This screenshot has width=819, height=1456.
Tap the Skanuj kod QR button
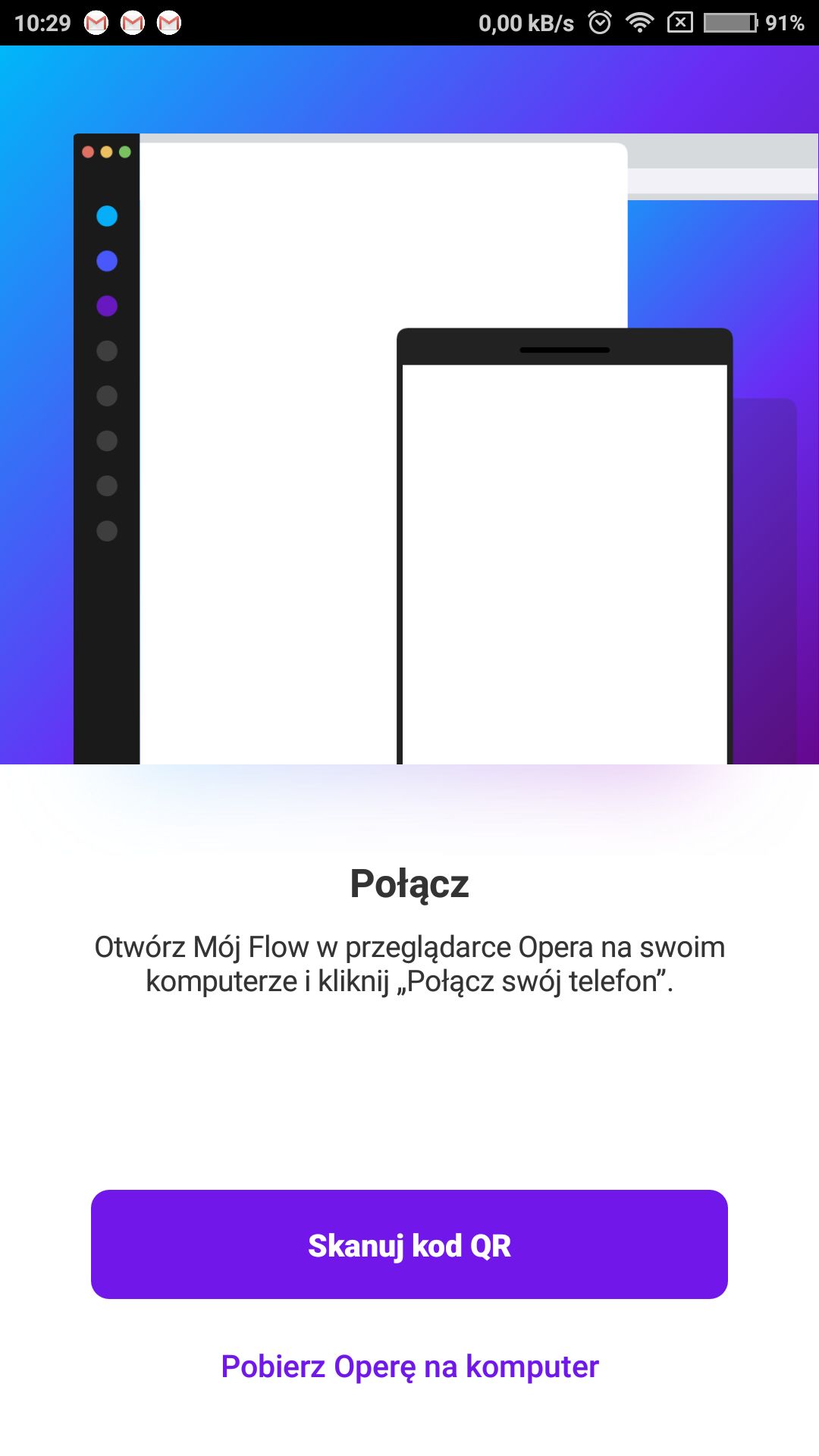point(409,1244)
